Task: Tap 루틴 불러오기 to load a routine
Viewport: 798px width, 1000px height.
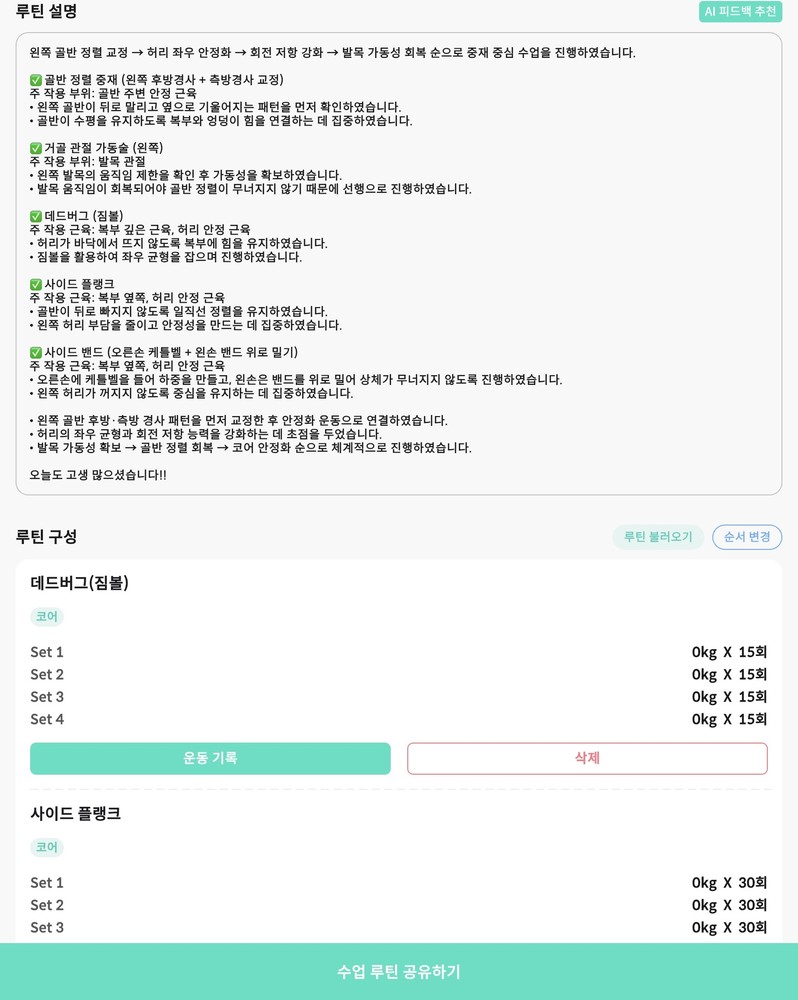Action: [x=658, y=537]
